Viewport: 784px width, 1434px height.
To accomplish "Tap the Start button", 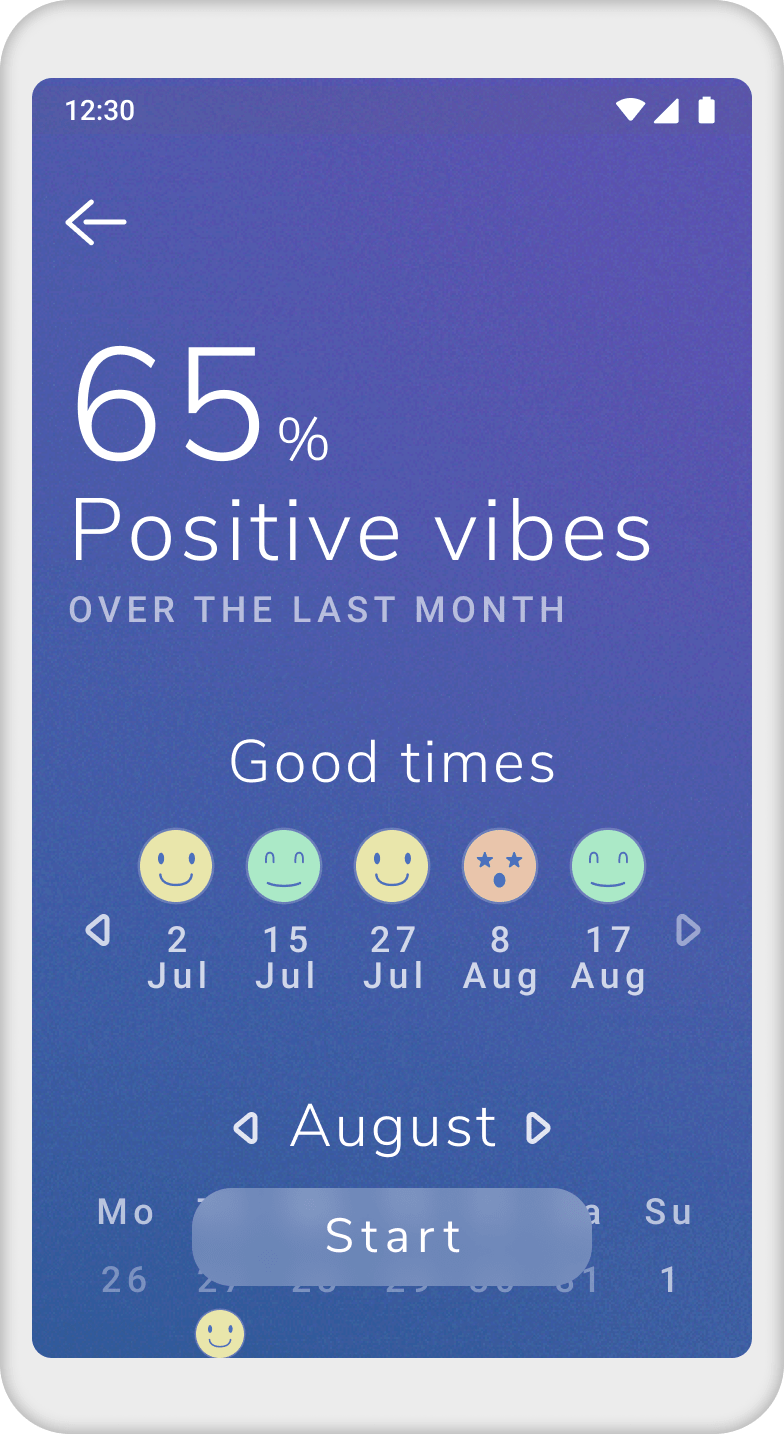I will (391, 1236).
